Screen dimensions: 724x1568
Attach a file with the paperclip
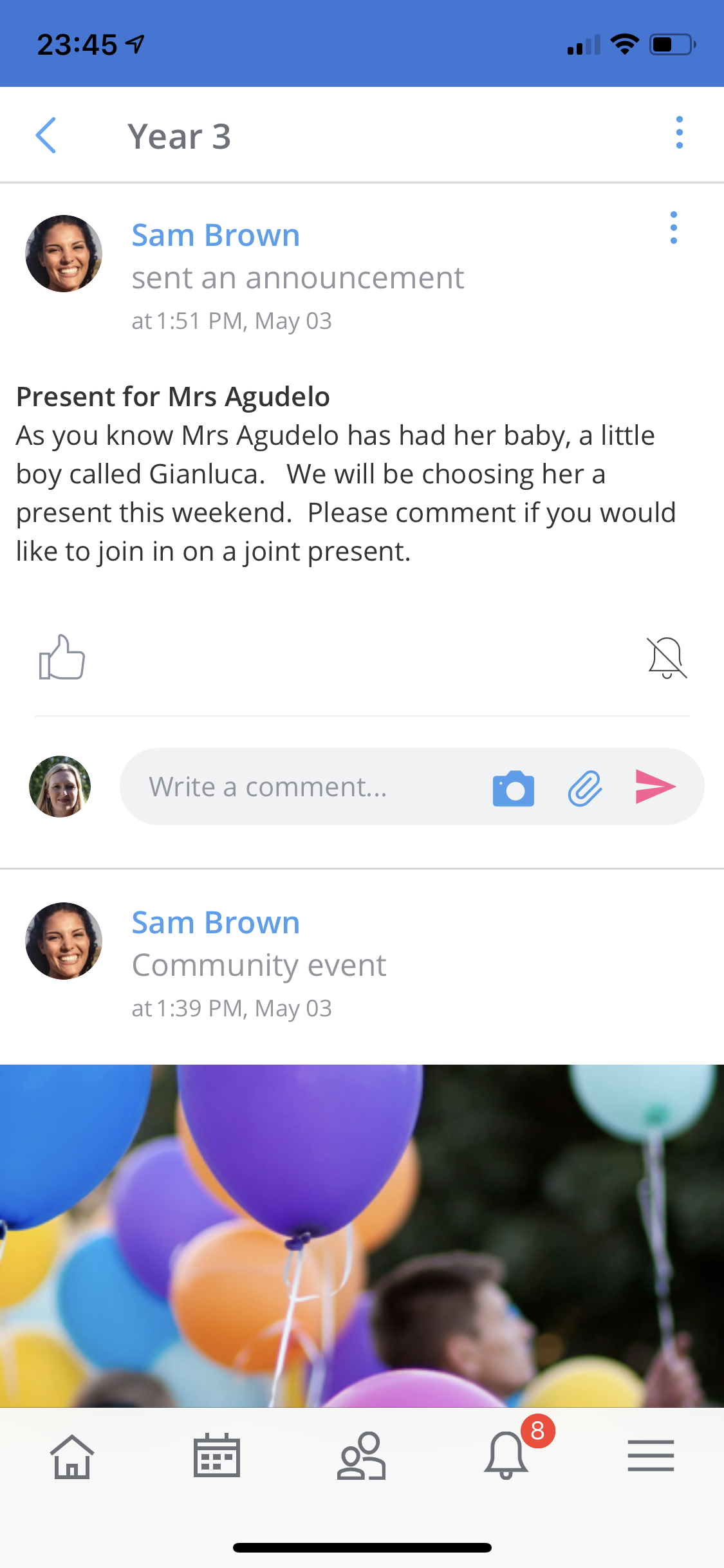coord(584,788)
